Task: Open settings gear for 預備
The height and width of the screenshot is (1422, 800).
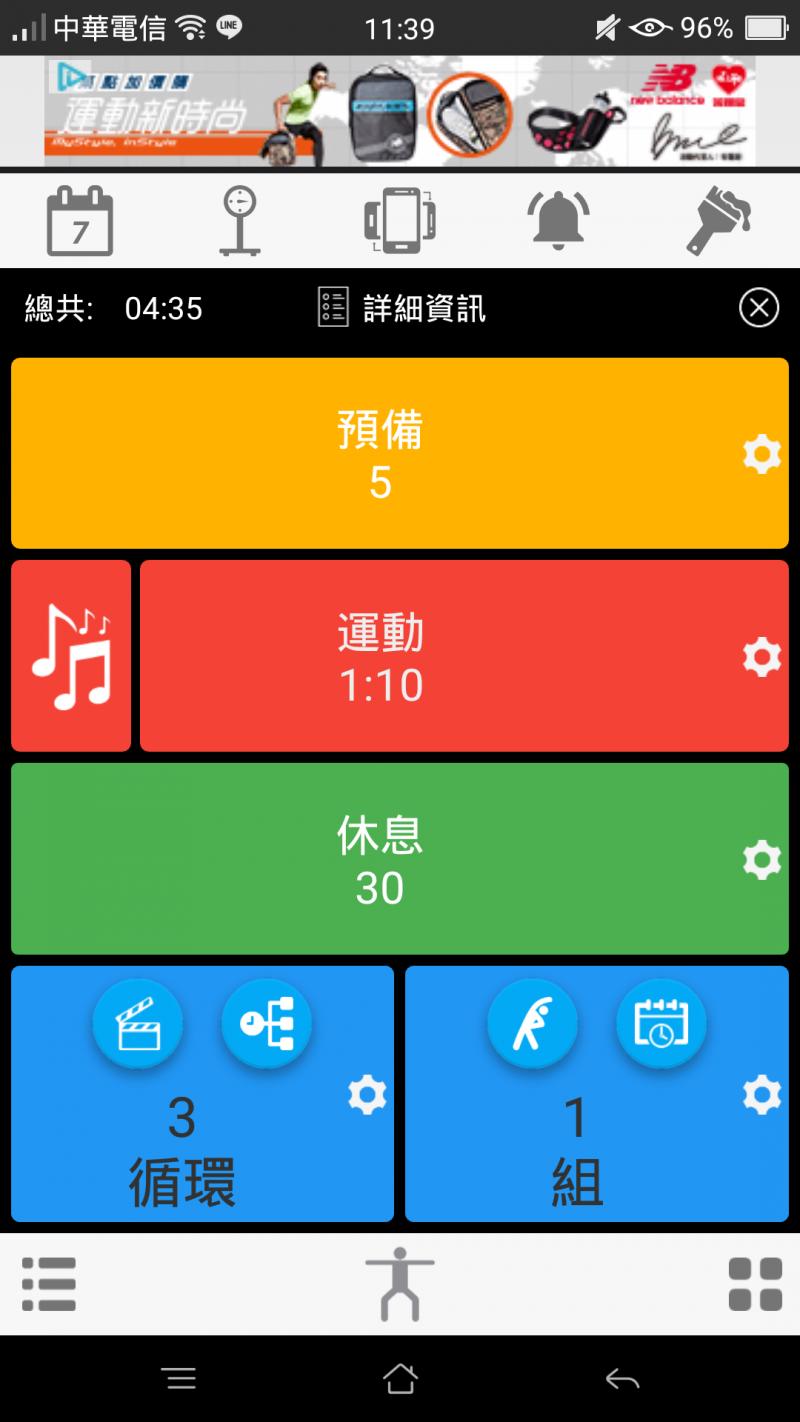Action: click(x=762, y=455)
